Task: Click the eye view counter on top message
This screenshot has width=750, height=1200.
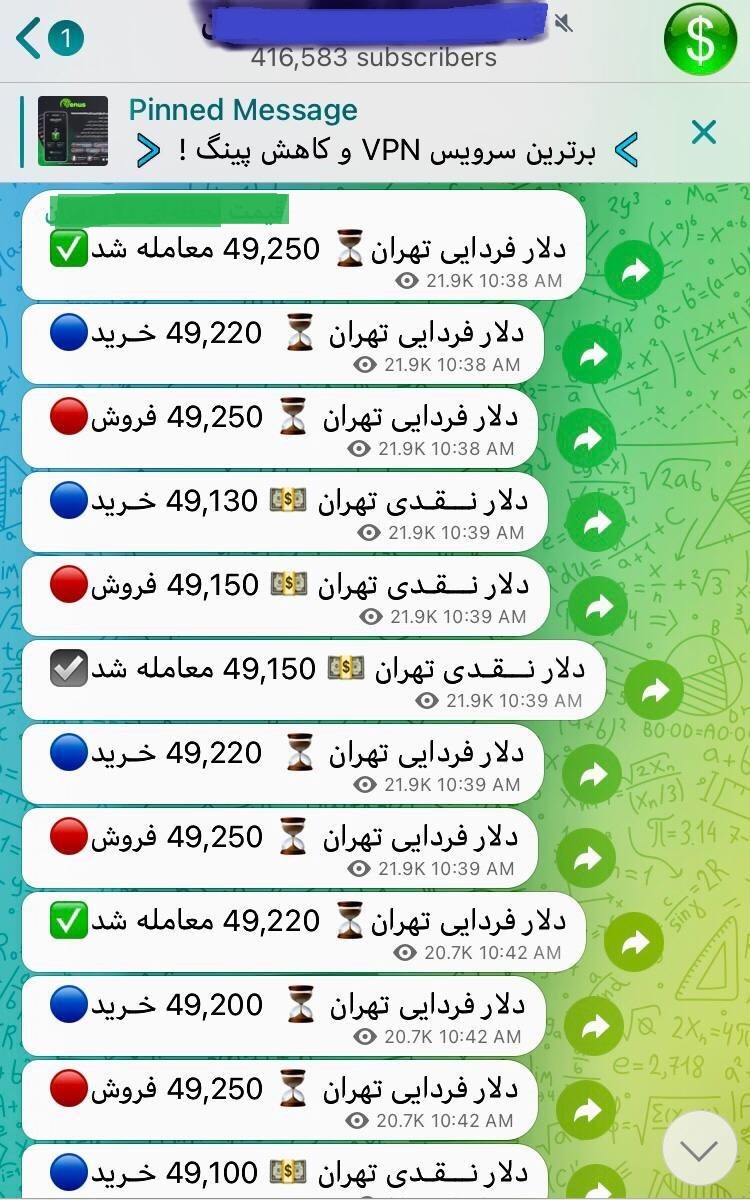Action: point(407,281)
